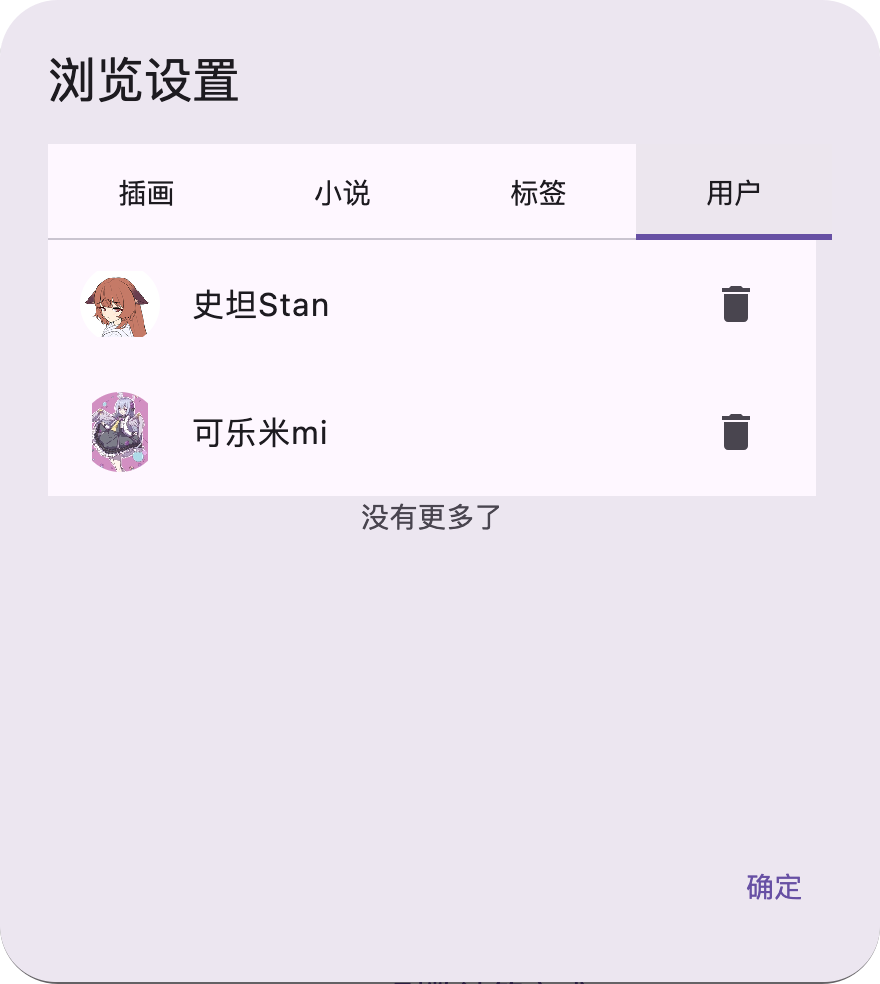Confirm settings with the 确定 button
The image size is (880, 984).
(772, 887)
